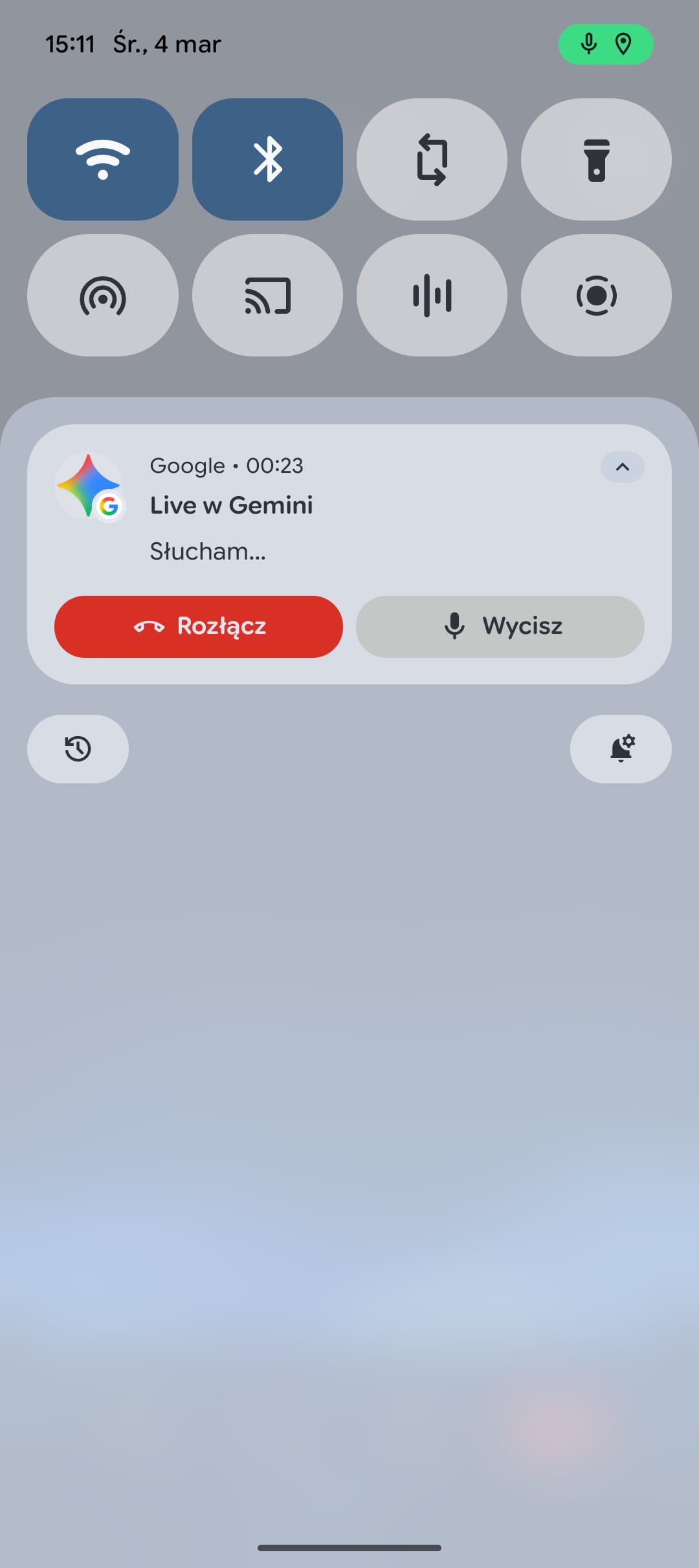Turn off Wi-Fi quick setting

tap(102, 159)
